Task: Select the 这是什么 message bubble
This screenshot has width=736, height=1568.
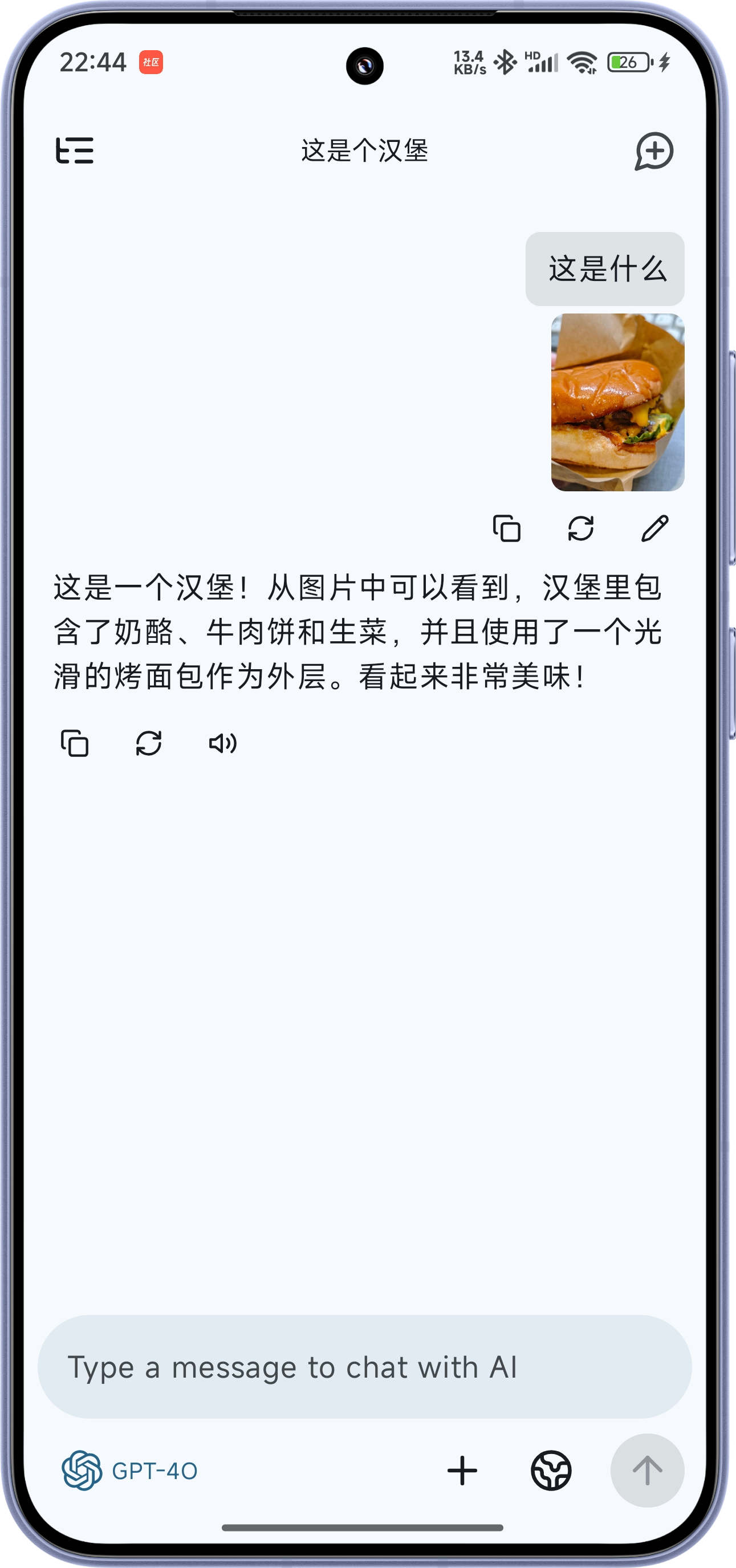Action: 604,268
